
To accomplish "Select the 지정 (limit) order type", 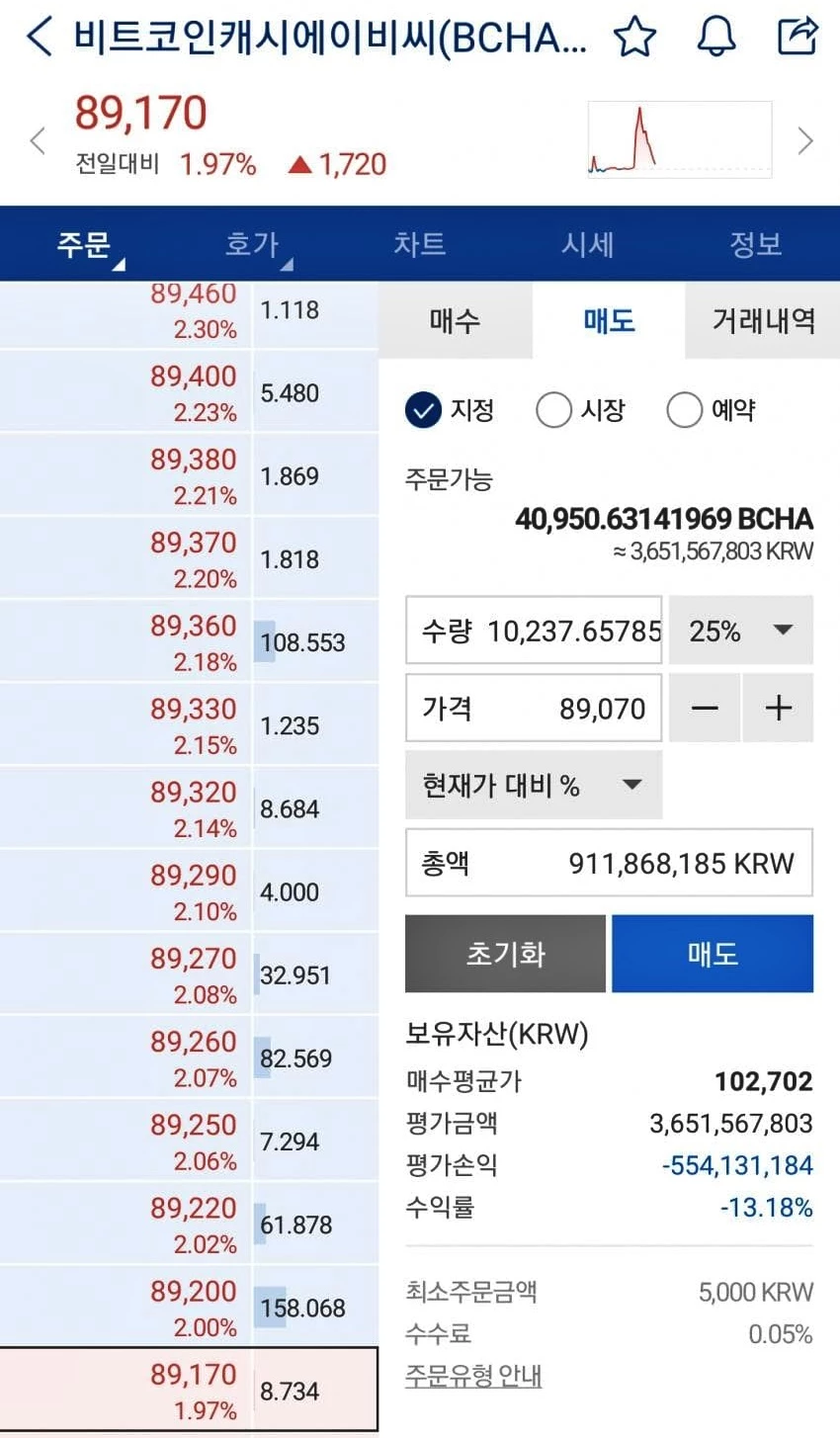I will coord(424,410).
